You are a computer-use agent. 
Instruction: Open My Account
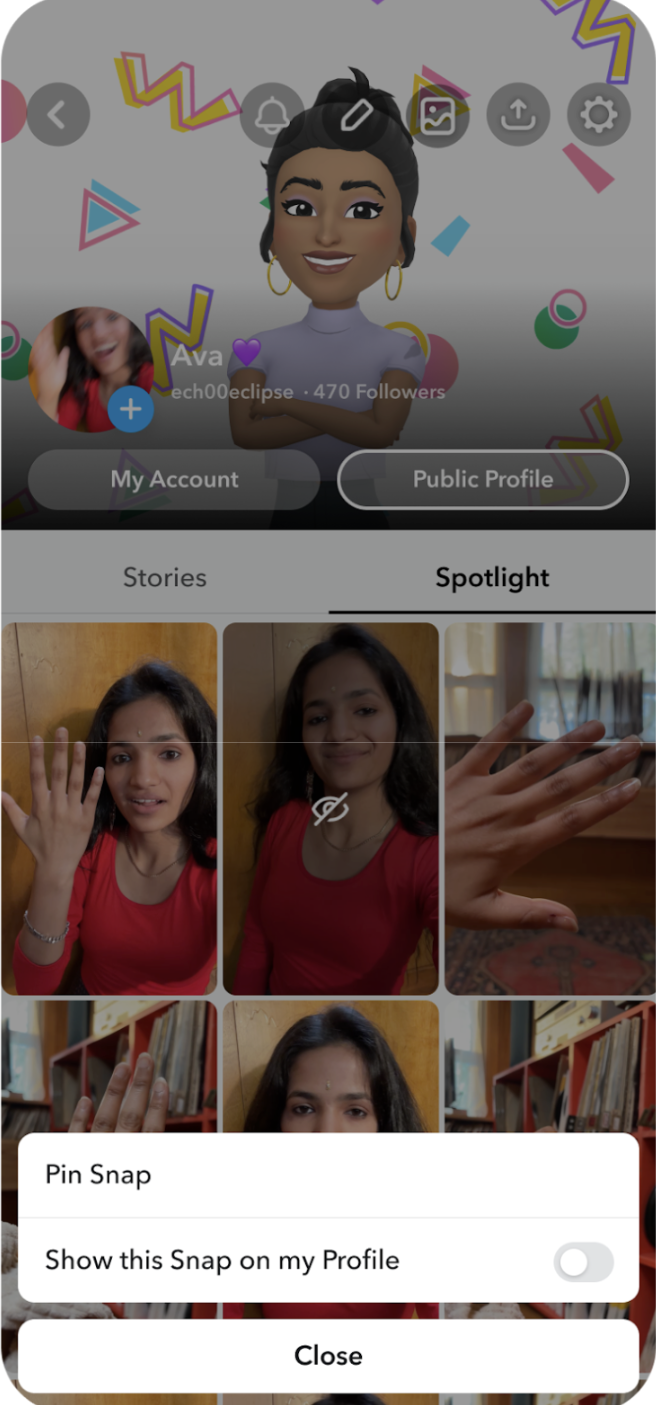(x=174, y=479)
